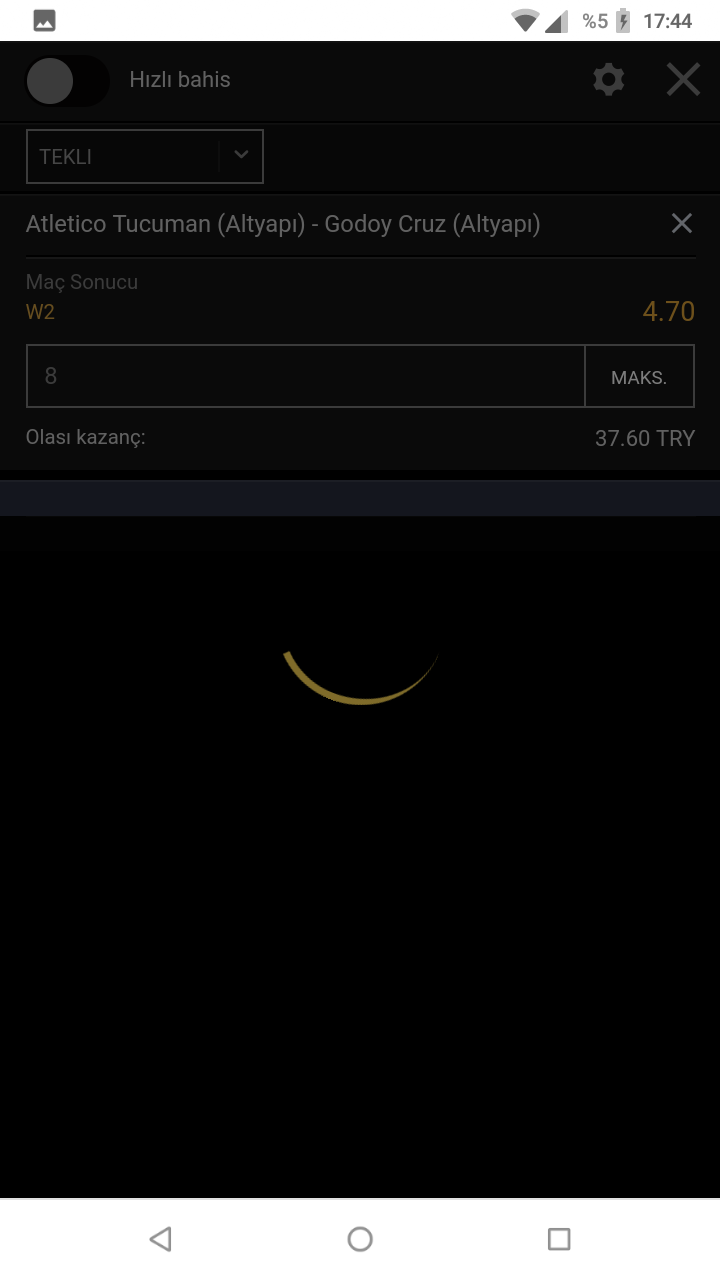Toggle the Hızlı bahis switch
The image size is (720, 1280).
click(x=66, y=81)
